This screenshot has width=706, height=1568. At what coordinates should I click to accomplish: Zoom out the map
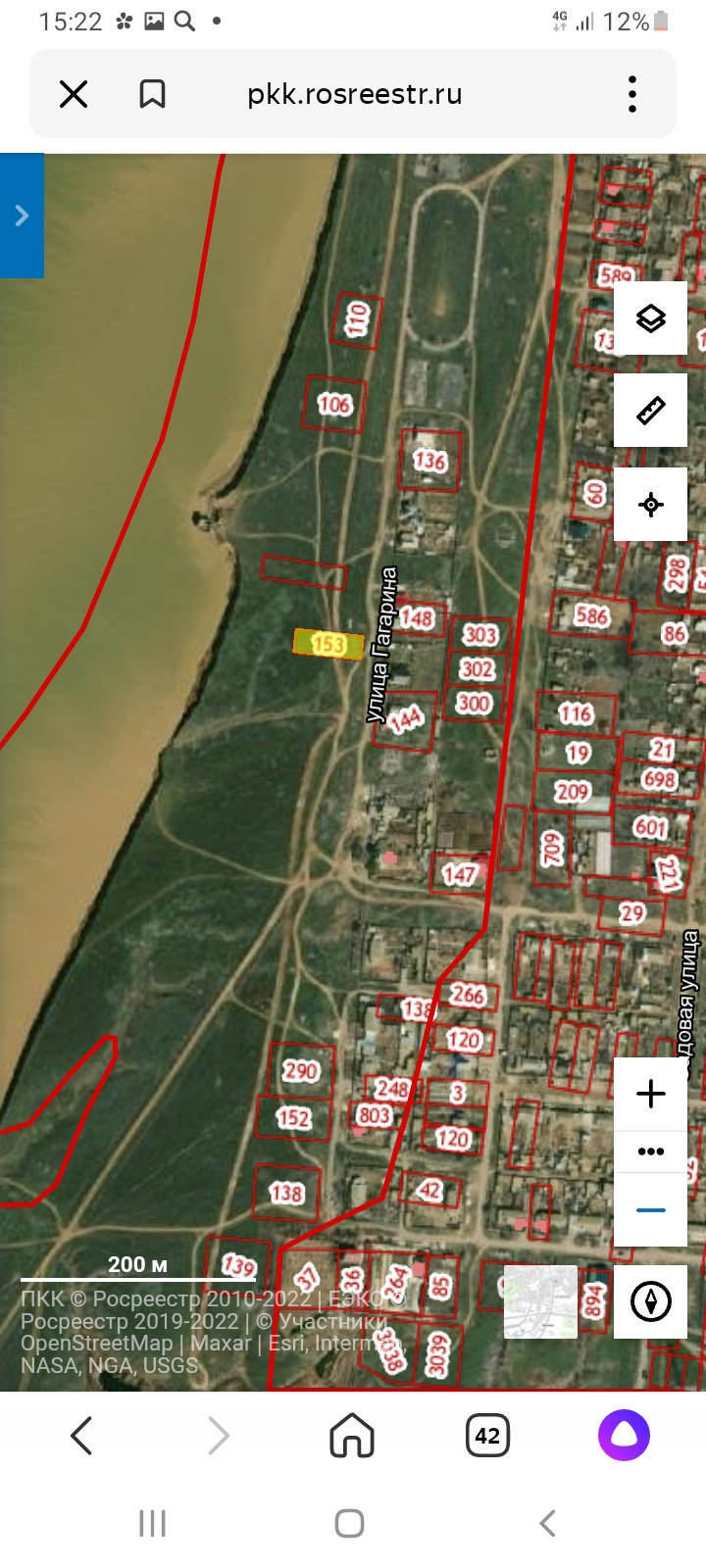point(650,1210)
